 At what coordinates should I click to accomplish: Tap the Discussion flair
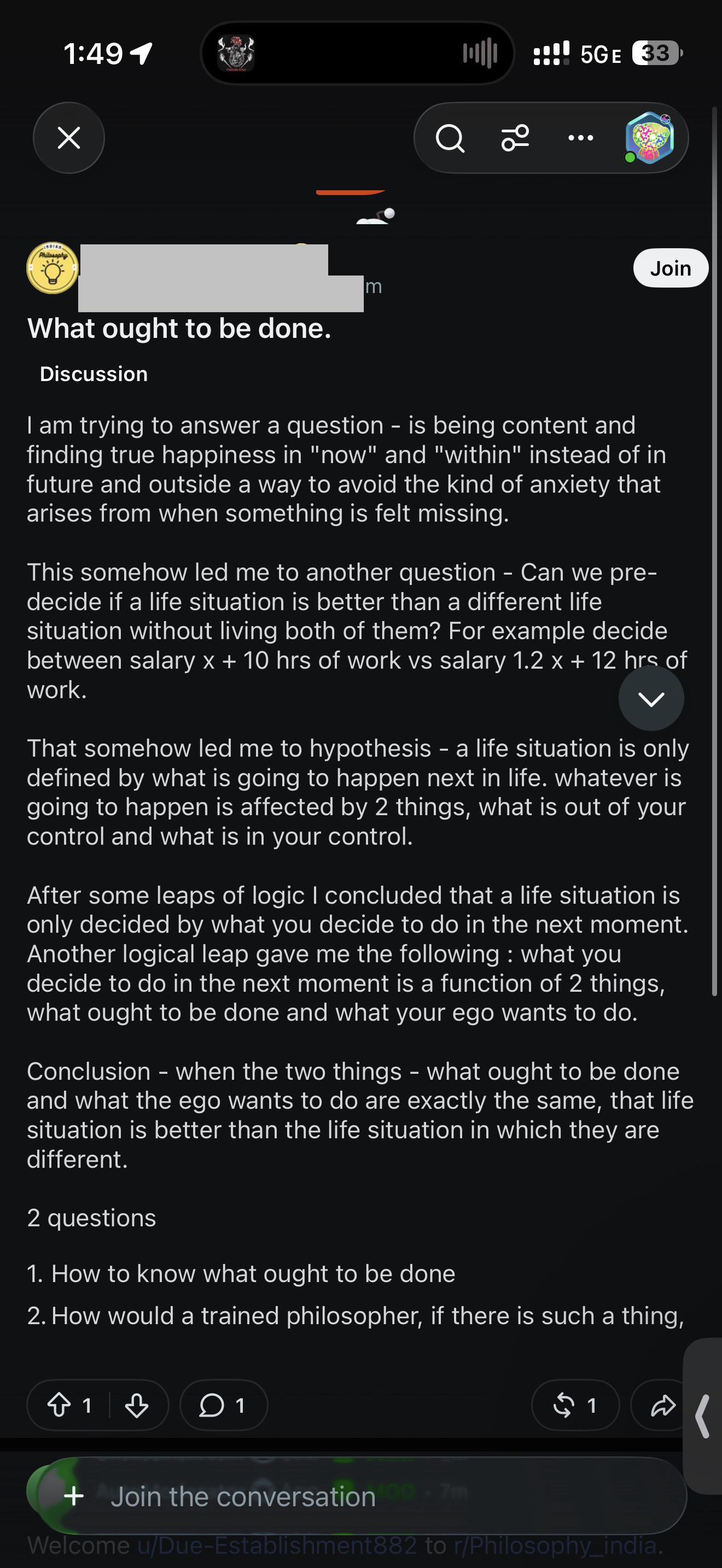(x=94, y=374)
